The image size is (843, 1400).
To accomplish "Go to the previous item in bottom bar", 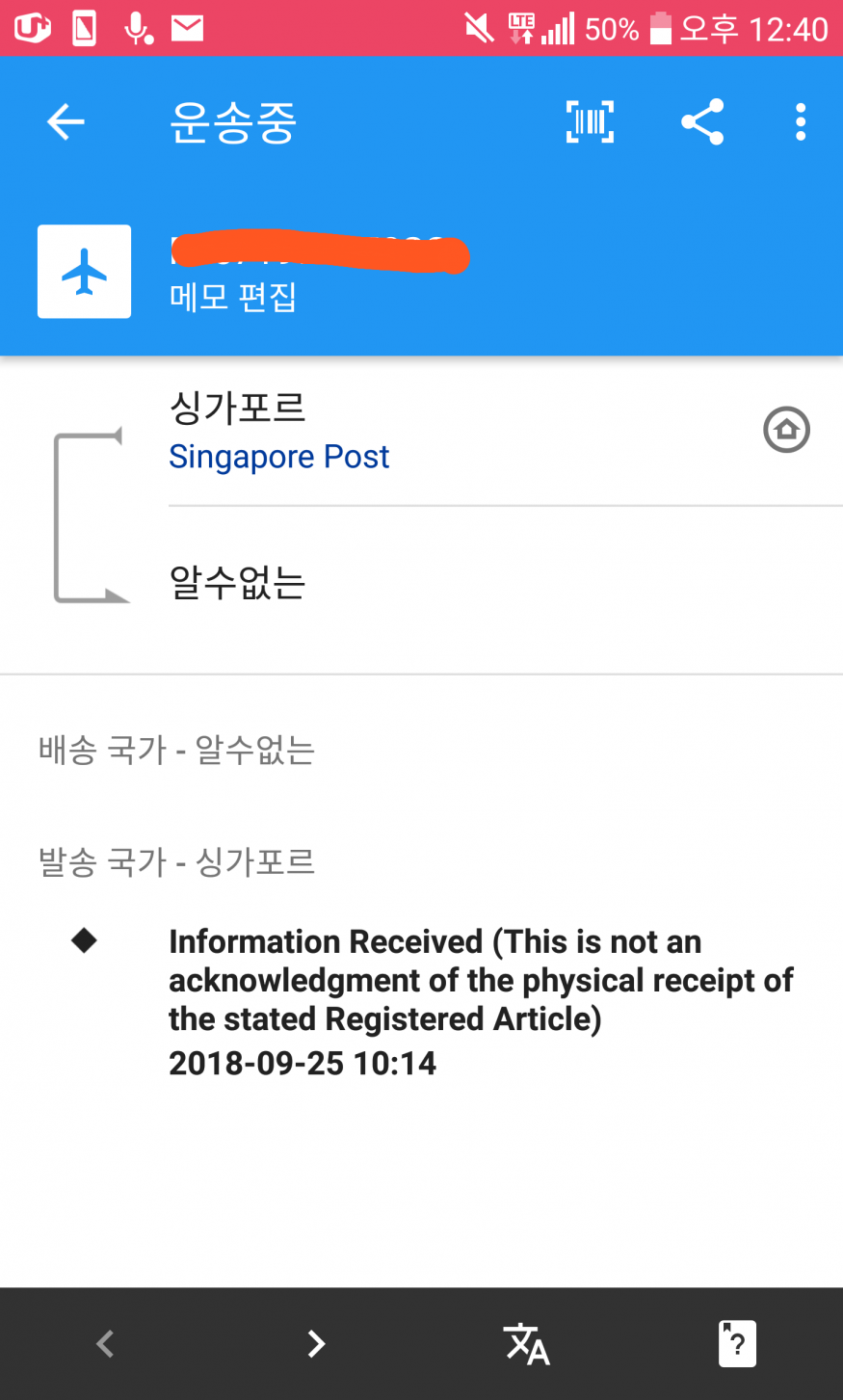I will pyautogui.click(x=106, y=1343).
